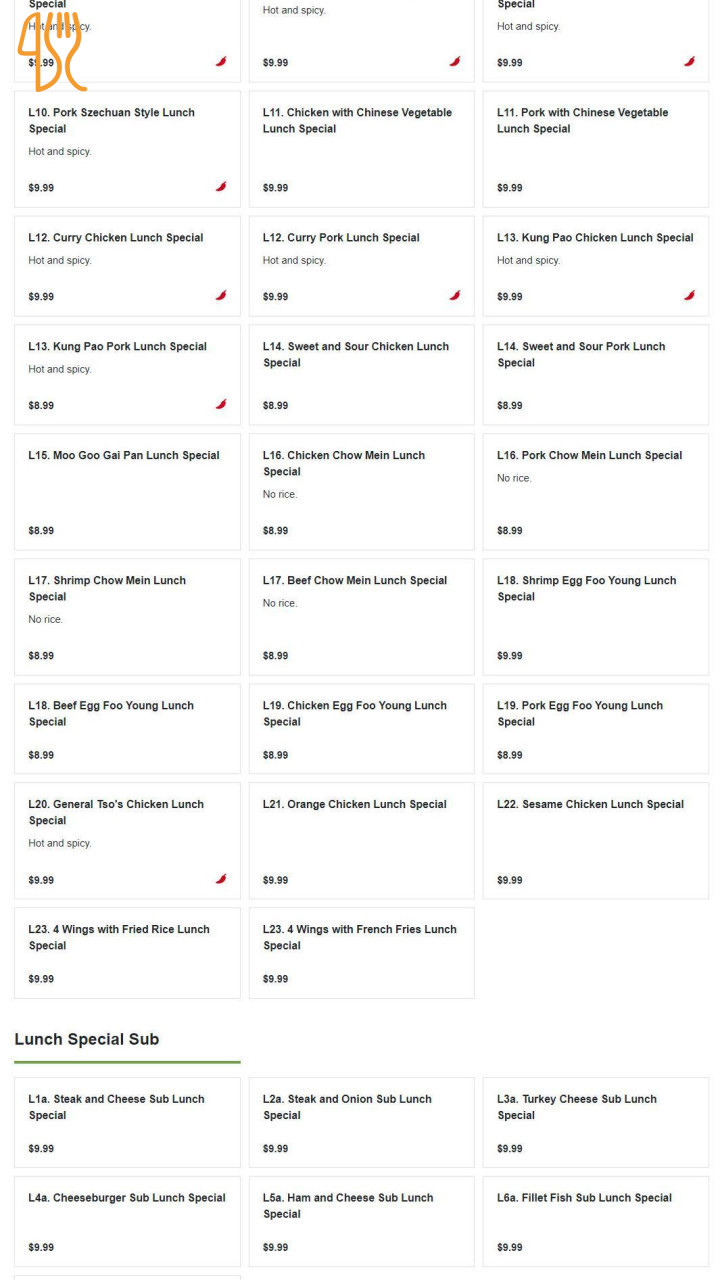Select L15. Moo Goo Gai Pan Lunch Special
720x1280 pixels.
point(127,492)
